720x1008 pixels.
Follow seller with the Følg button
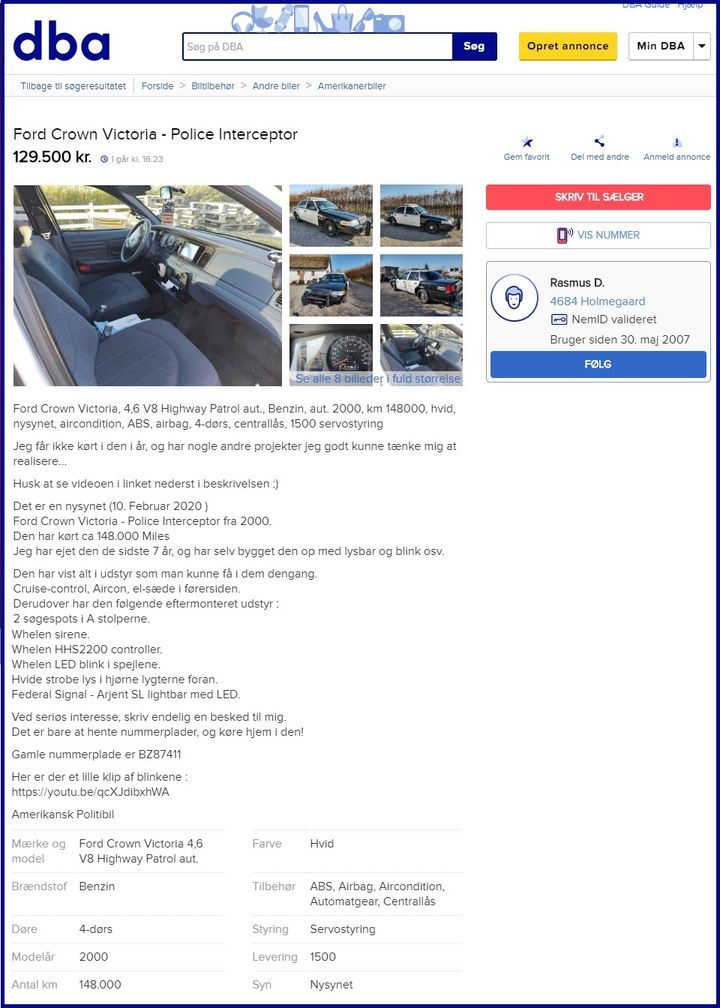pyautogui.click(x=598, y=364)
